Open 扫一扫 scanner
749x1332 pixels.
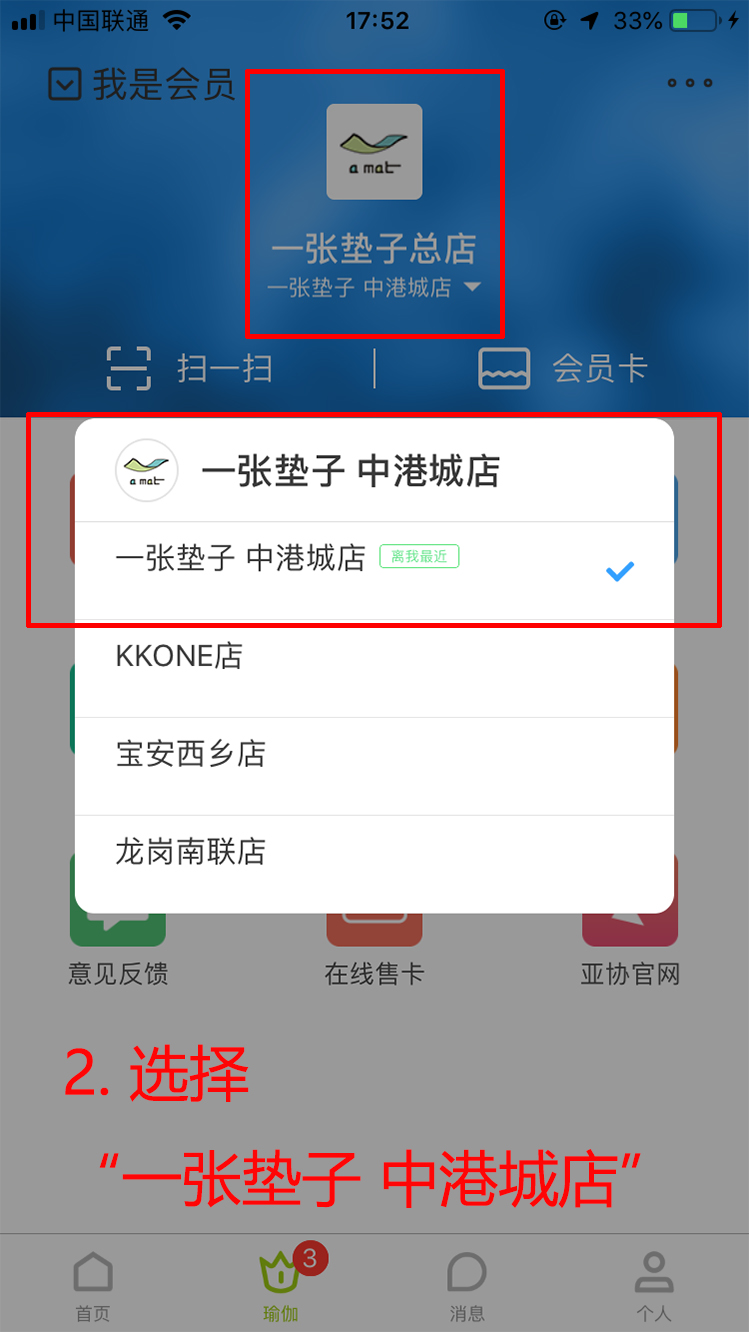tap(189, 369)
